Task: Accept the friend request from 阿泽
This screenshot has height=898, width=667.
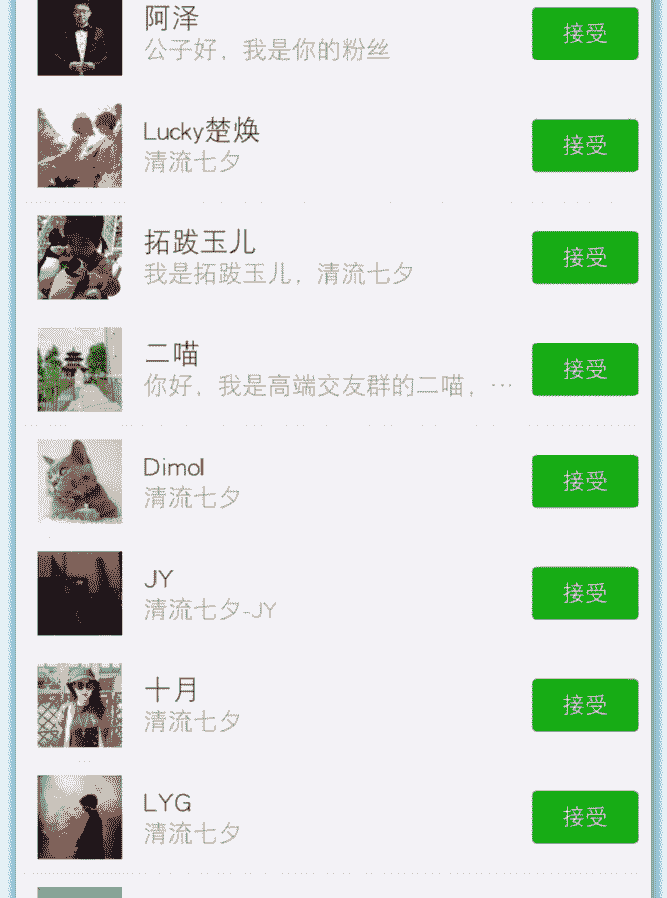Action: [585, 34]
